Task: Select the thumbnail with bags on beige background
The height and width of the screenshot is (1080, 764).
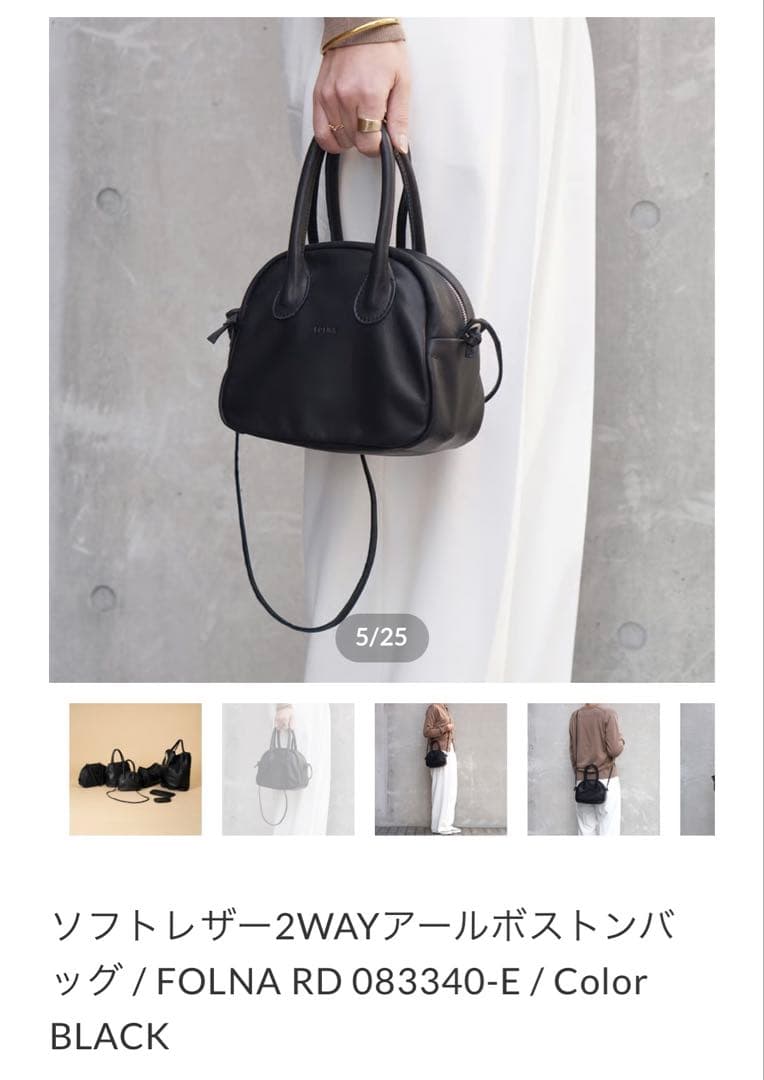Action: click(135, 769)
